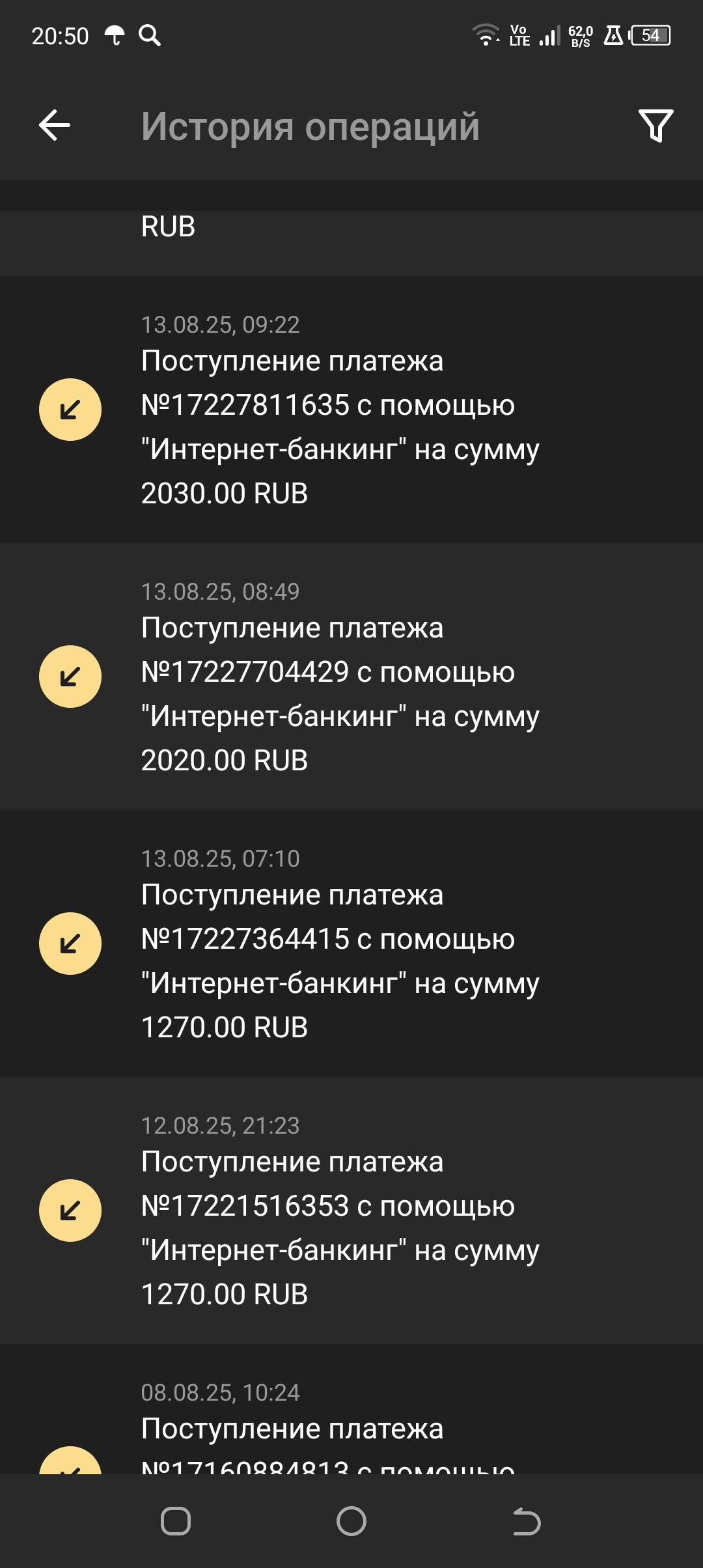Tap the system home button
Screen dimensions: 703x1568
point(351,1522)
